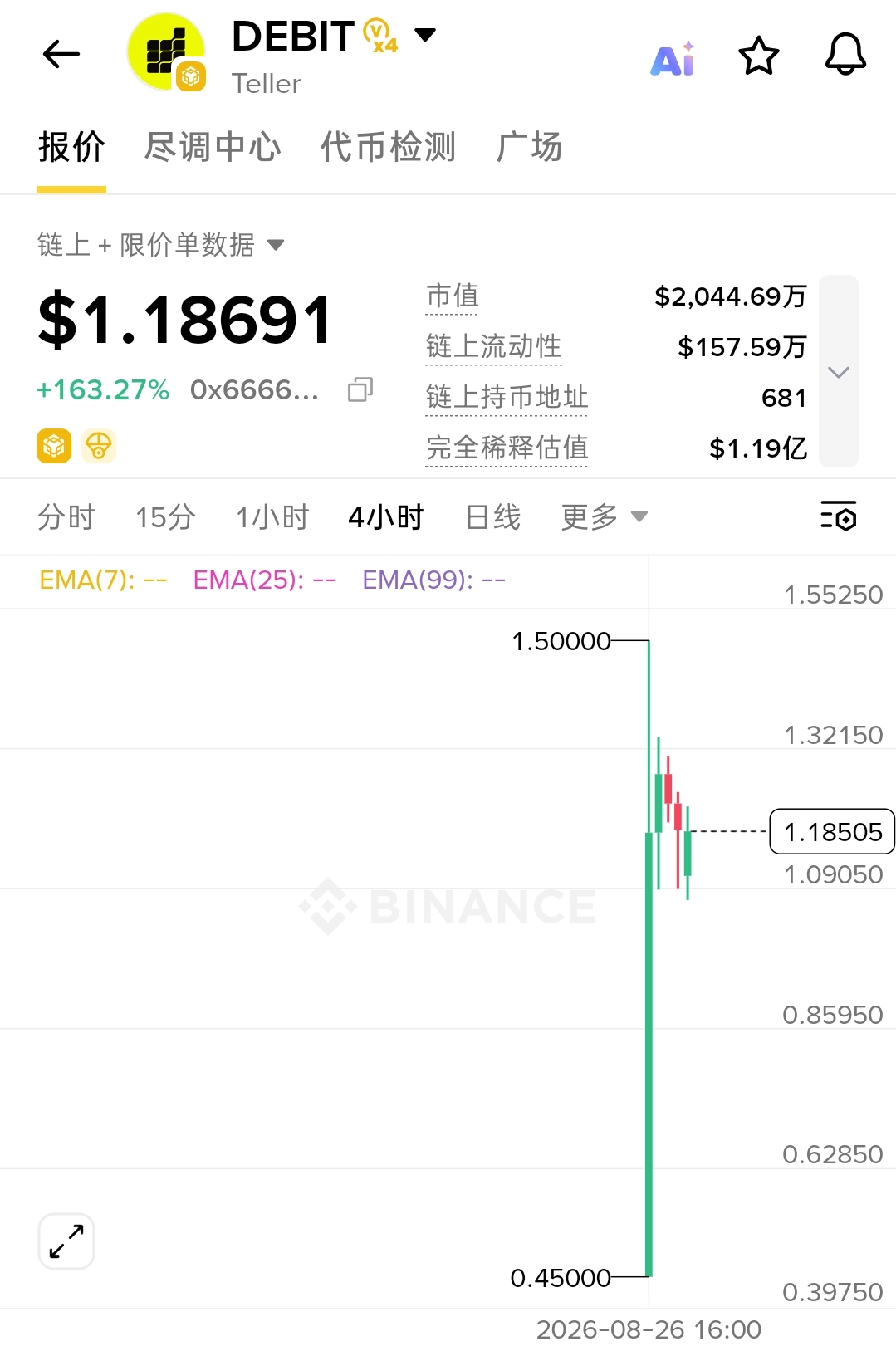This screenshot has width=896, height=1346.
Task: Switch to the 尽调中心 tab
Action: 213,147
